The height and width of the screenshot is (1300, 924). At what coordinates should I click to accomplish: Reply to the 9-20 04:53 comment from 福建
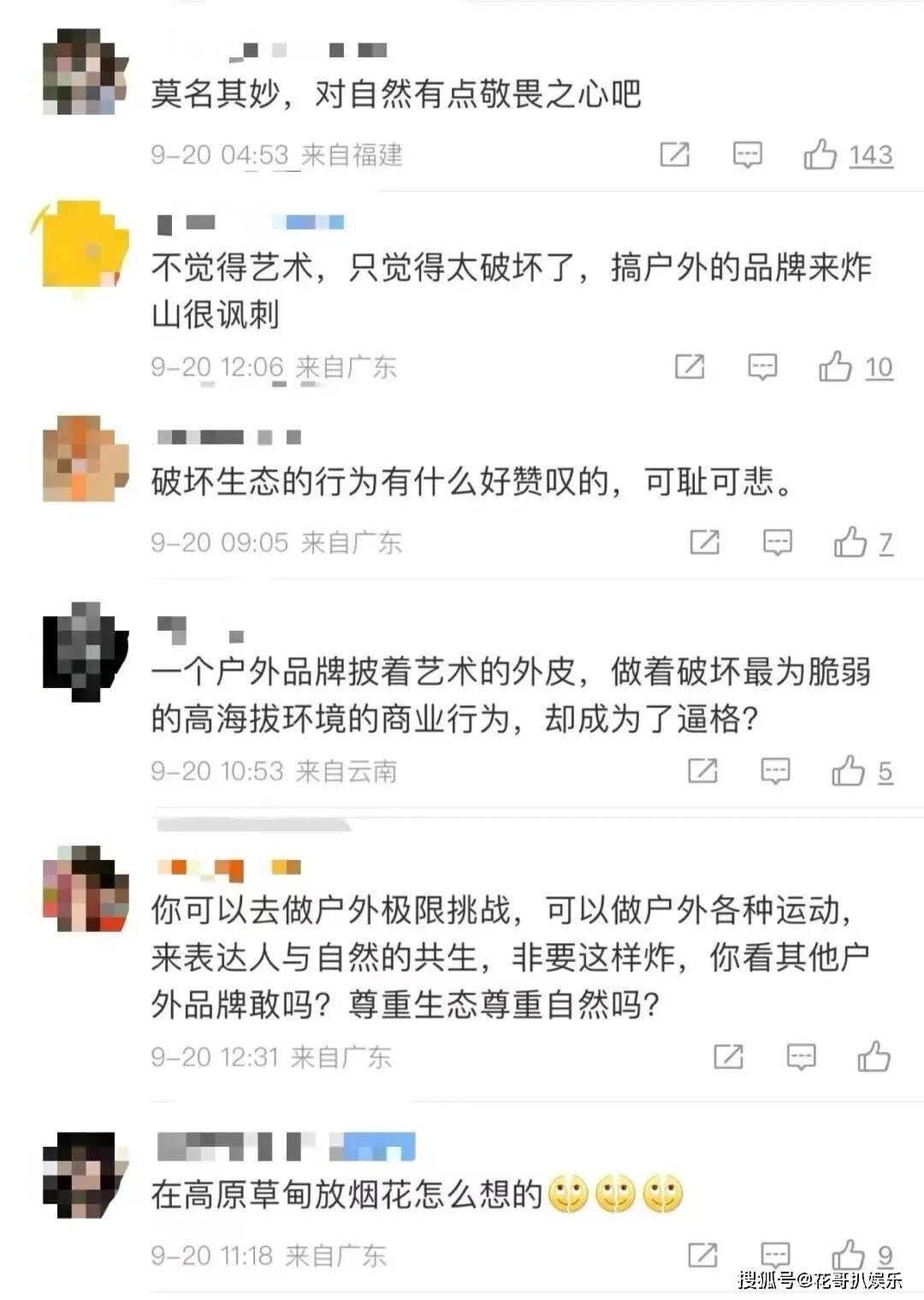point(747,154)
